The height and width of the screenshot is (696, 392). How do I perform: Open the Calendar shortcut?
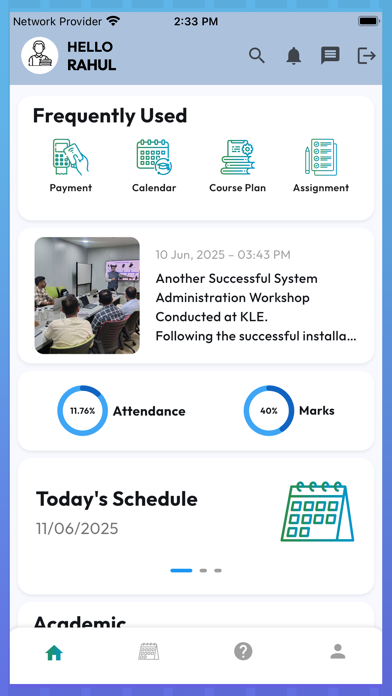[154, 166]
